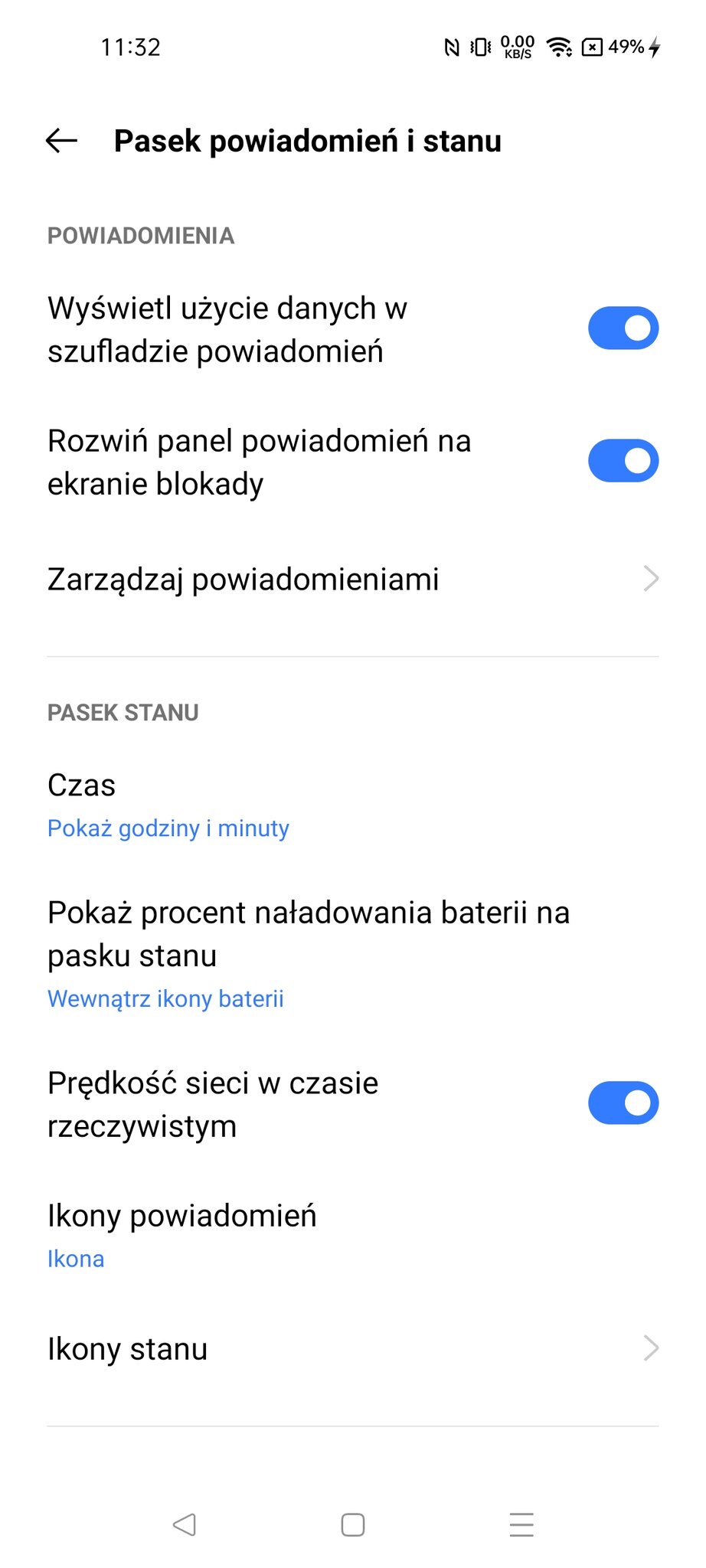Go back using the top arrow

click(x=61, y=141)
